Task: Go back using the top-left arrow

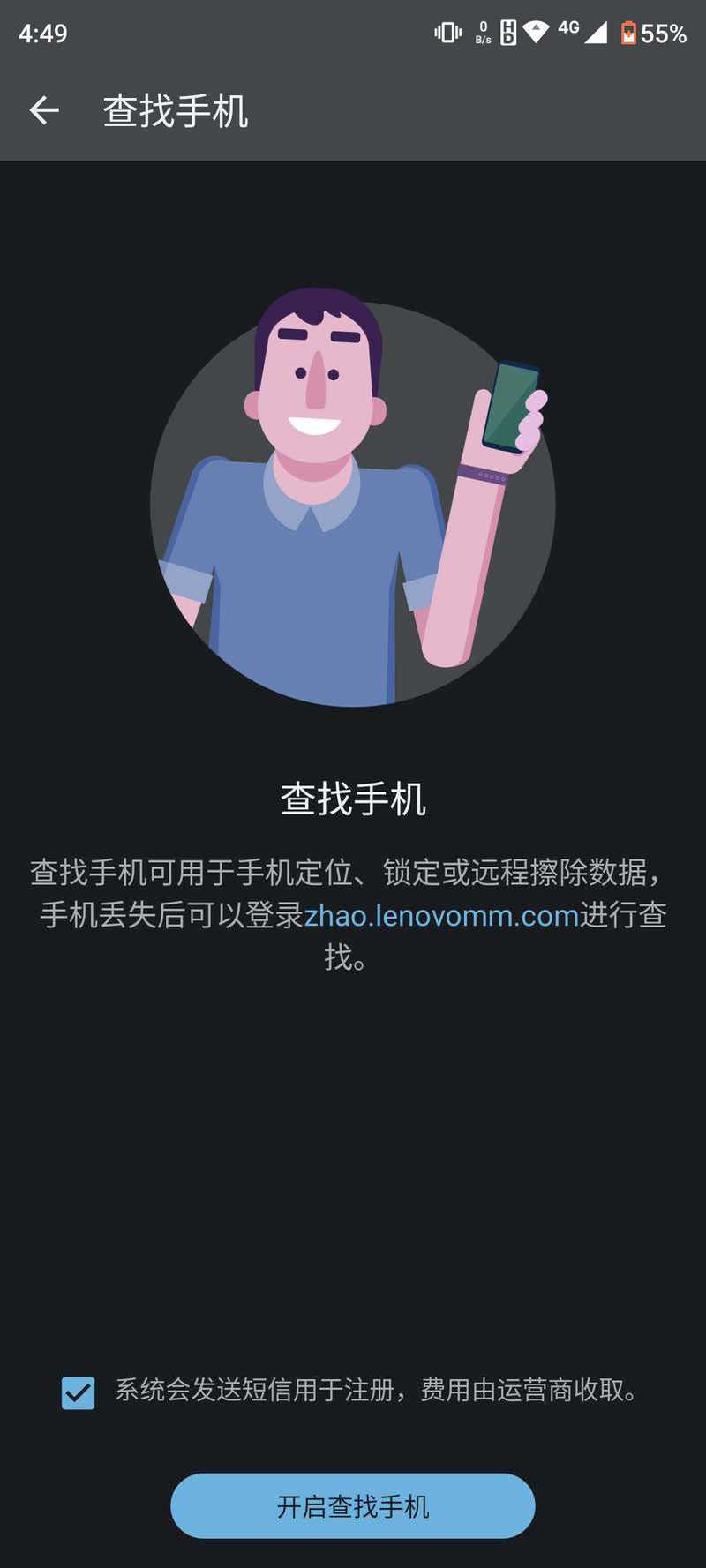Action: 44,110
